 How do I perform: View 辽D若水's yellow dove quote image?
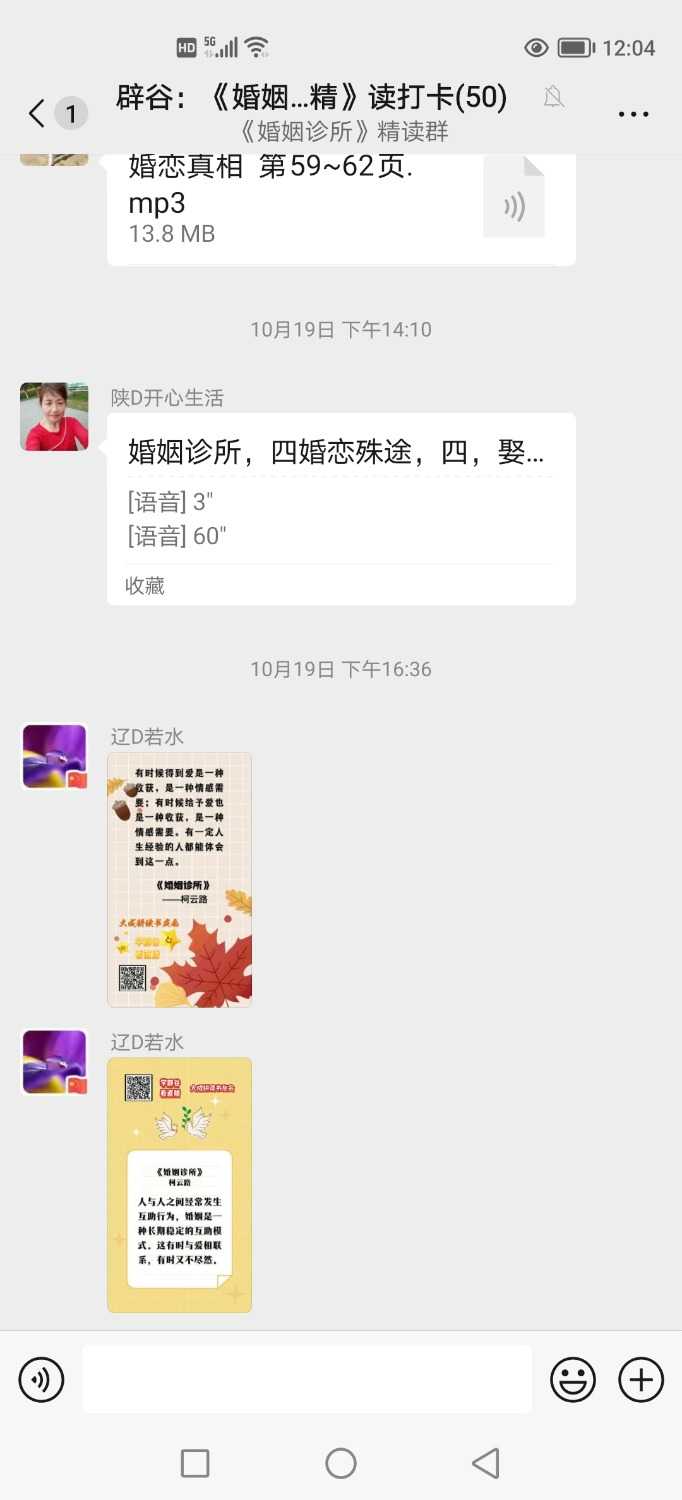pyautogui.click(x=180, y=1185)
